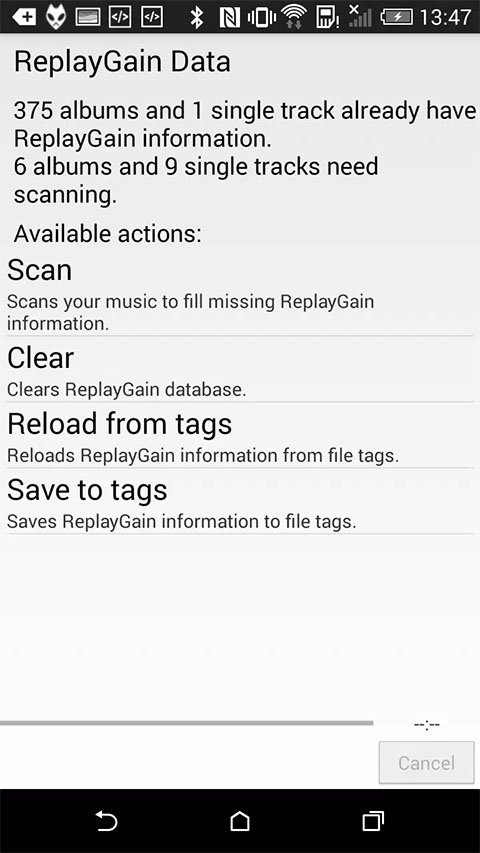Select Save to tags
Image resolution: width=480 pixels, height=853 pixels.
[x=239, y=502]
